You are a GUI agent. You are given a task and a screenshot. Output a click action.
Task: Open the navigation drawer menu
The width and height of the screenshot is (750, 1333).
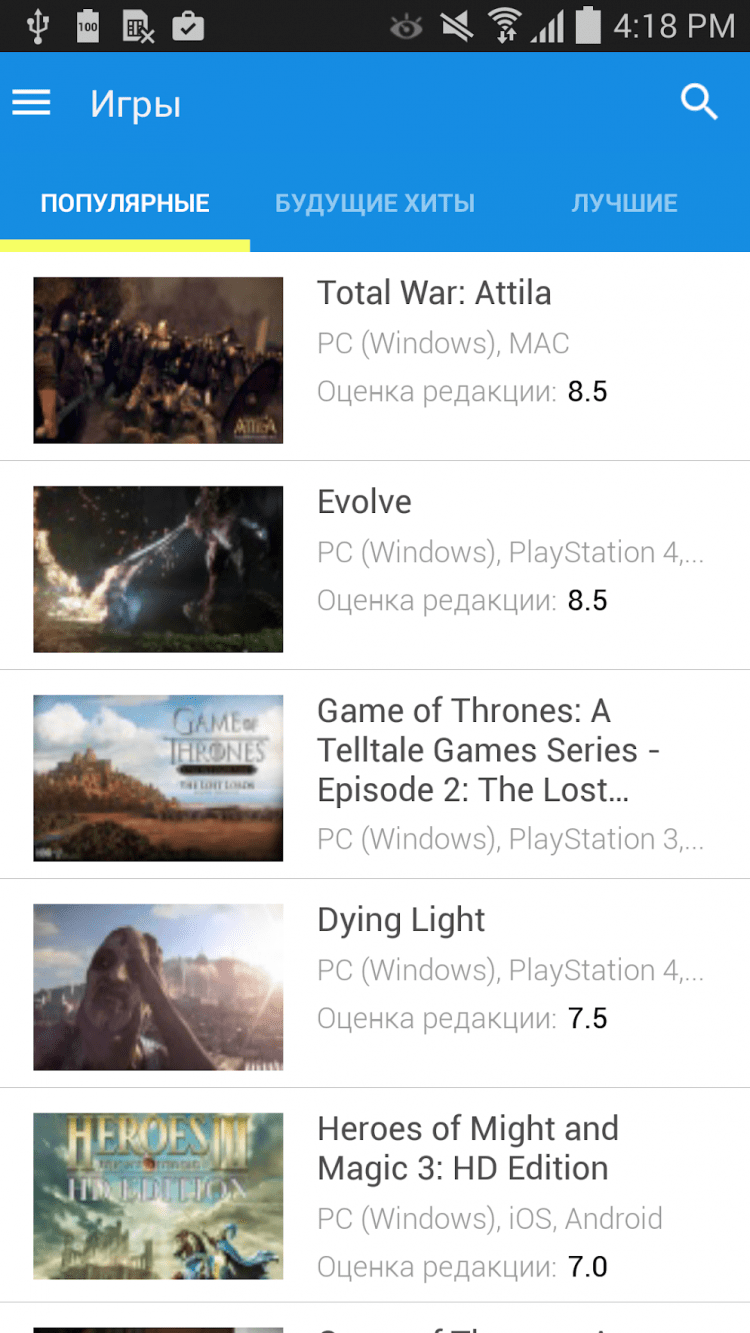31,103
